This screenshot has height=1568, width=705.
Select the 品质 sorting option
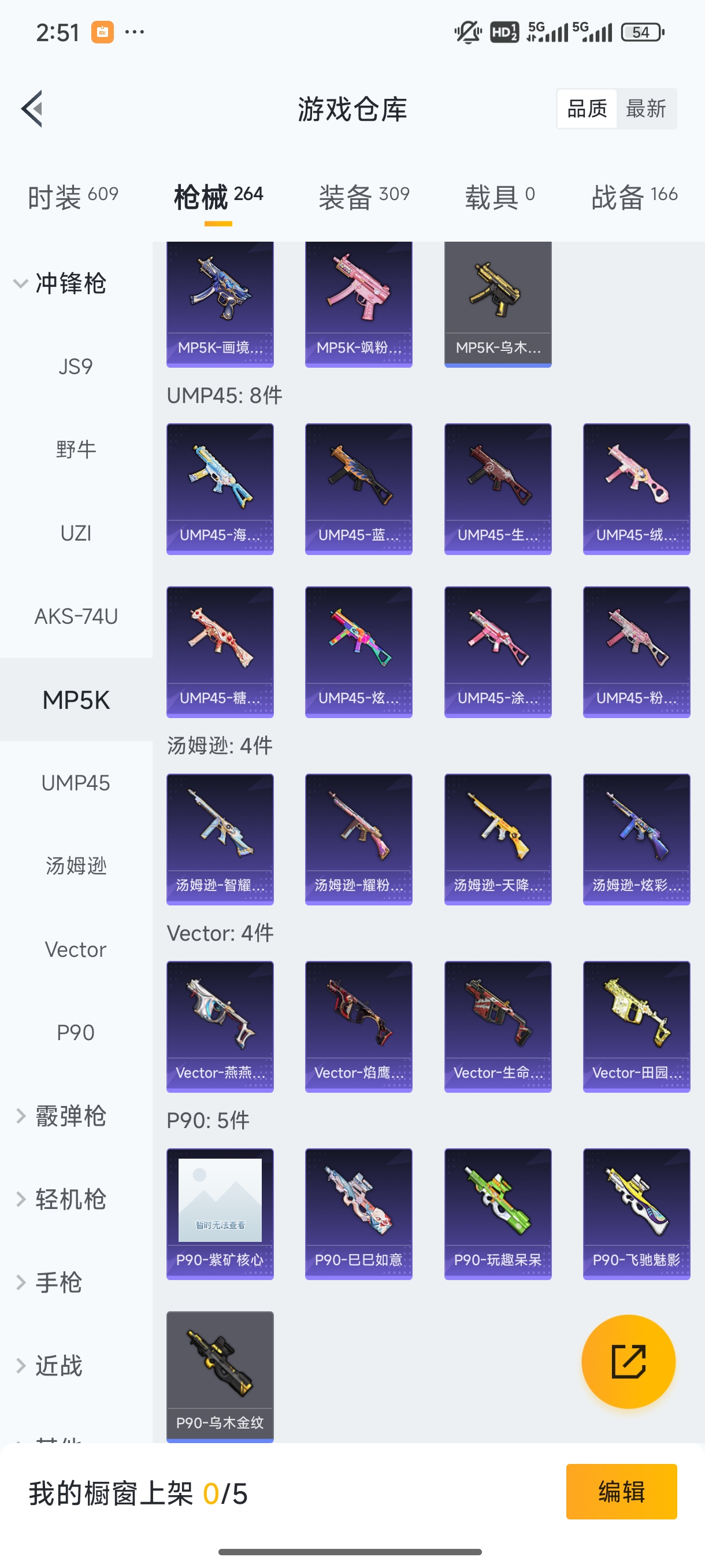(x=587, y=109)
